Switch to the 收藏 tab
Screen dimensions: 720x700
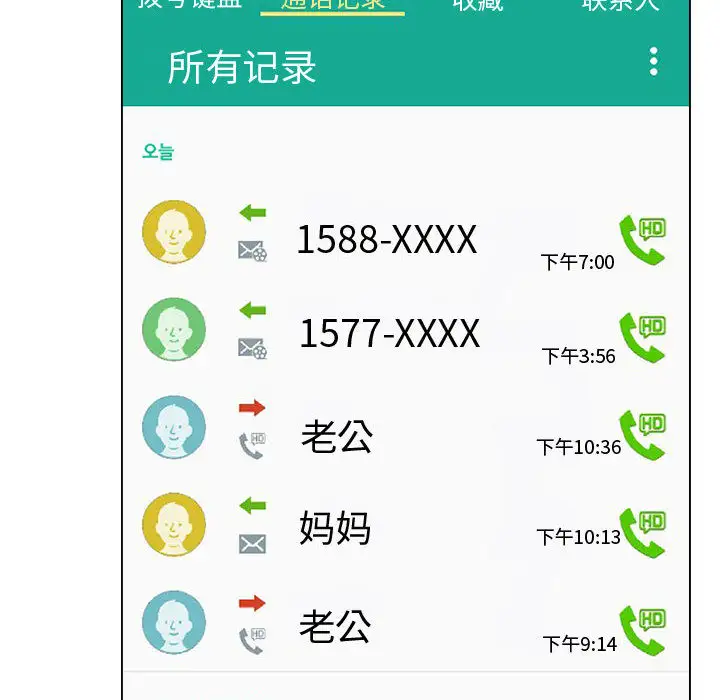point(477,5)
